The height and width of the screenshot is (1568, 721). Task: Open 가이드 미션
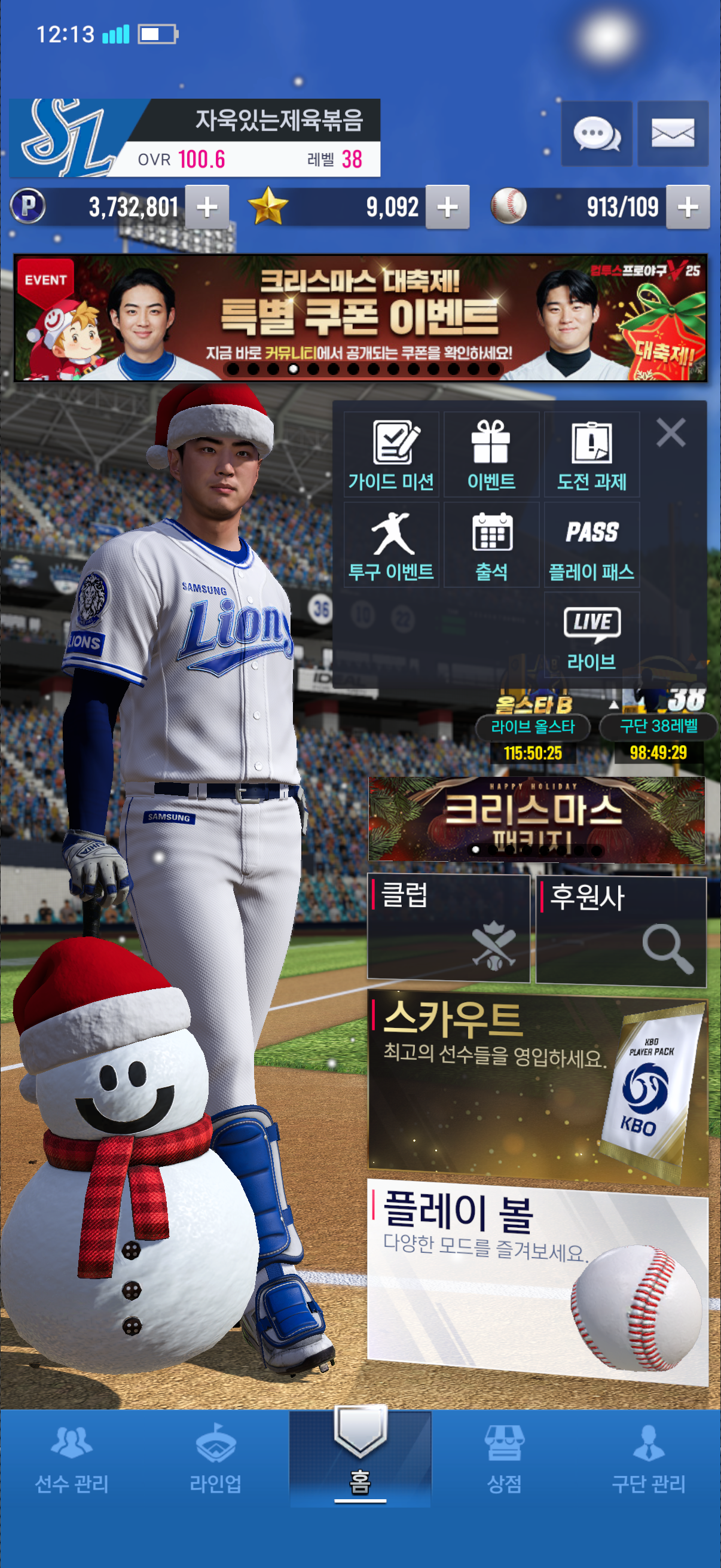coord(391,454)
